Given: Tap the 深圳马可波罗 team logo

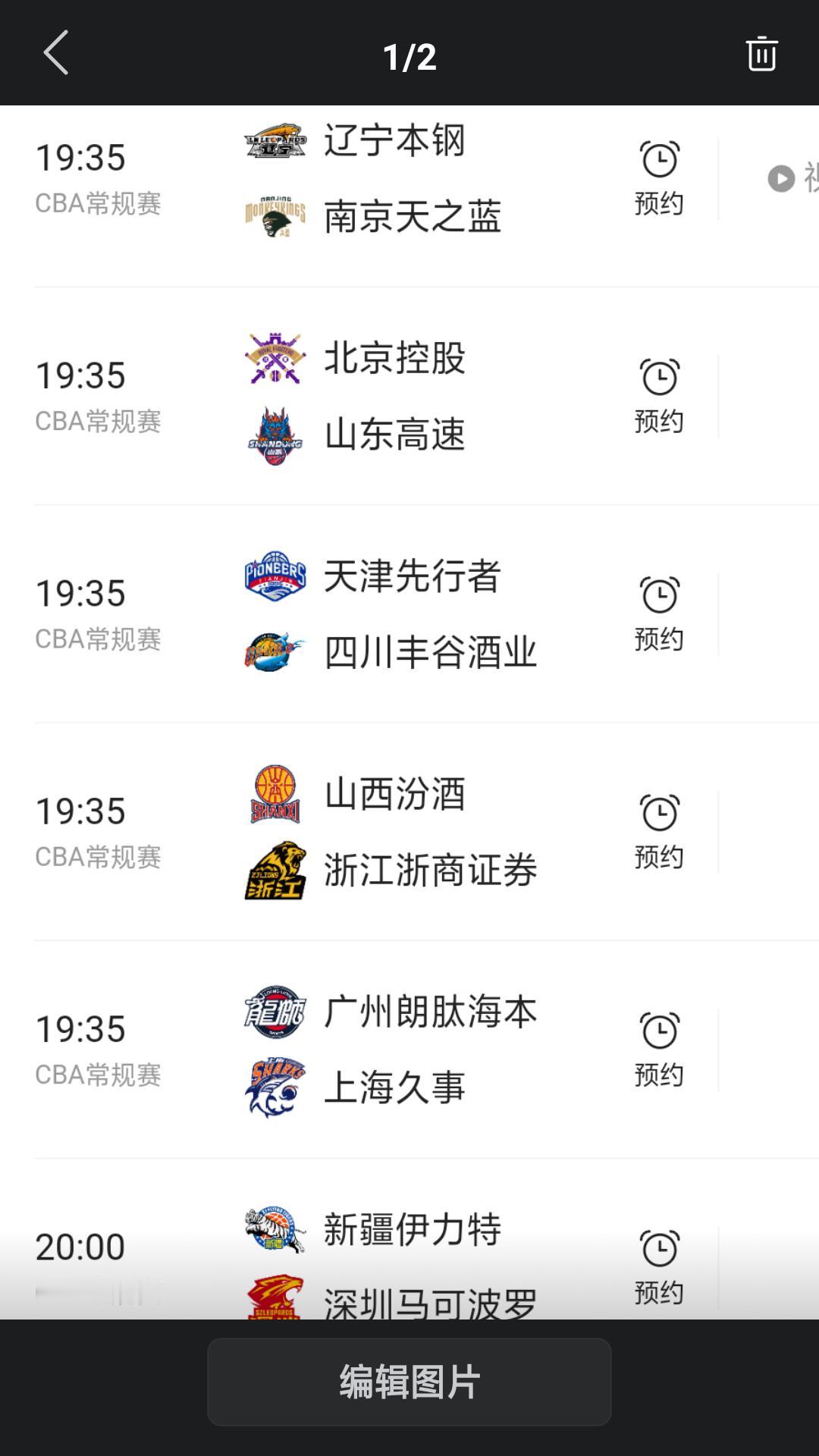Looking at the screenshot, I should click(275, 1297).
